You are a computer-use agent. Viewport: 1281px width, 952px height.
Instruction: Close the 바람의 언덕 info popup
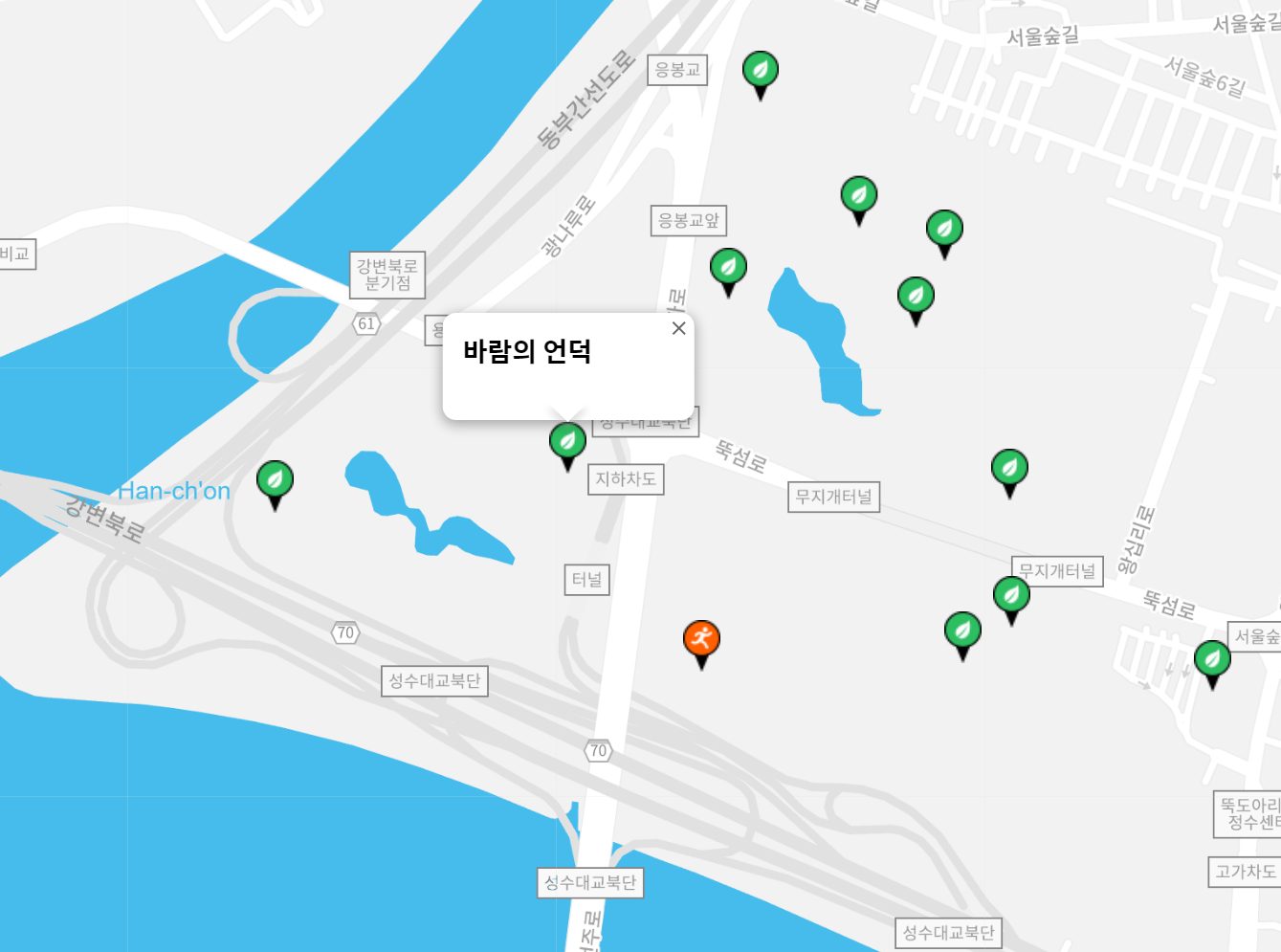679,328
